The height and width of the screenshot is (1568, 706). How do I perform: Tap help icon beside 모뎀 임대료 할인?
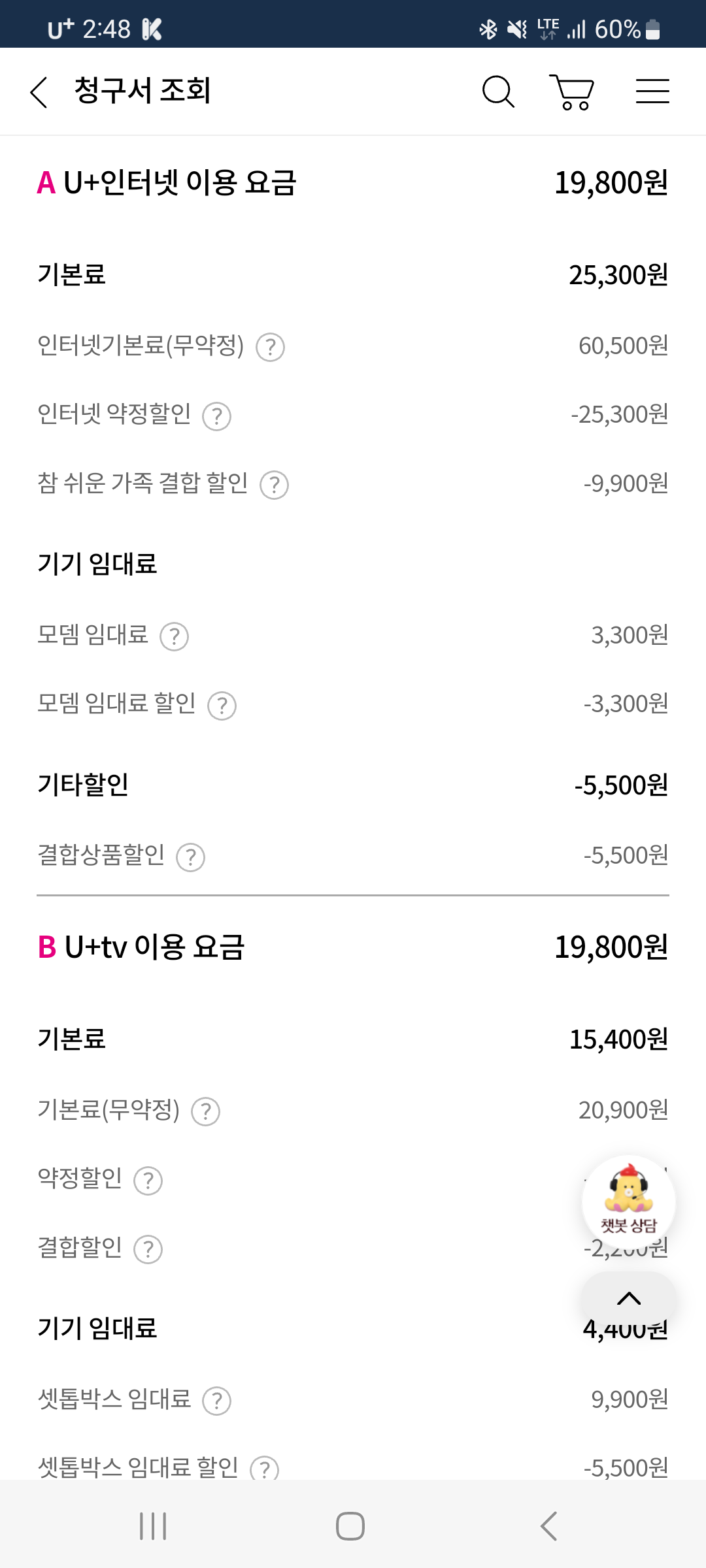(x=222, y=706)
